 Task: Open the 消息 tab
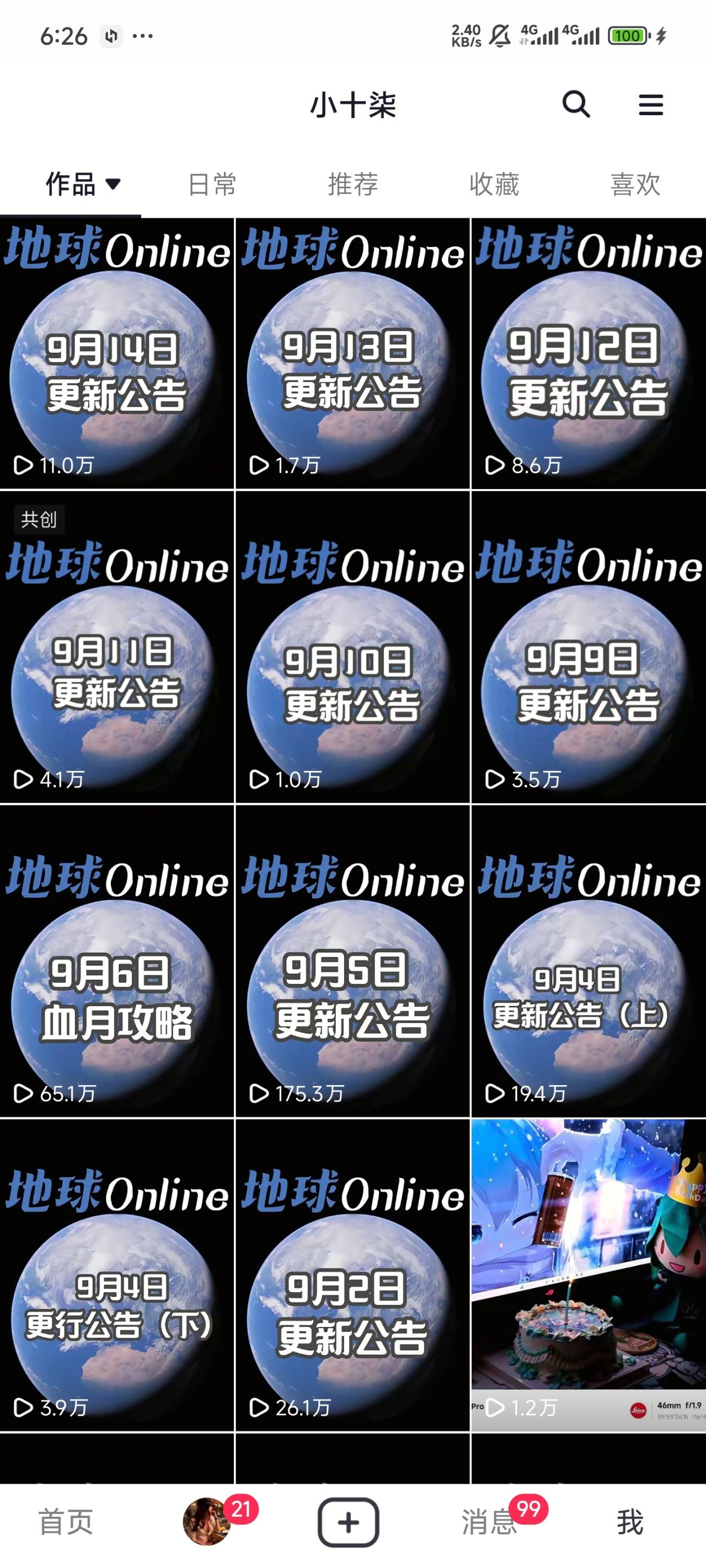pos(489,1522)
